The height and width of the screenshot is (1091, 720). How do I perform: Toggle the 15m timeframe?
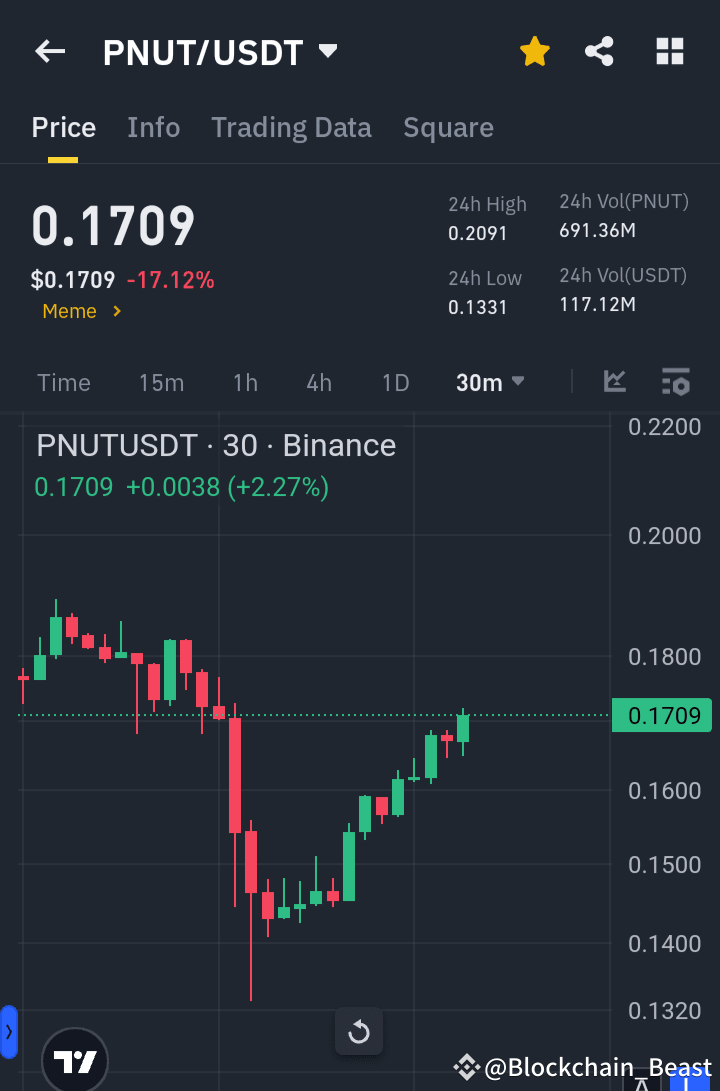(161, 382)
